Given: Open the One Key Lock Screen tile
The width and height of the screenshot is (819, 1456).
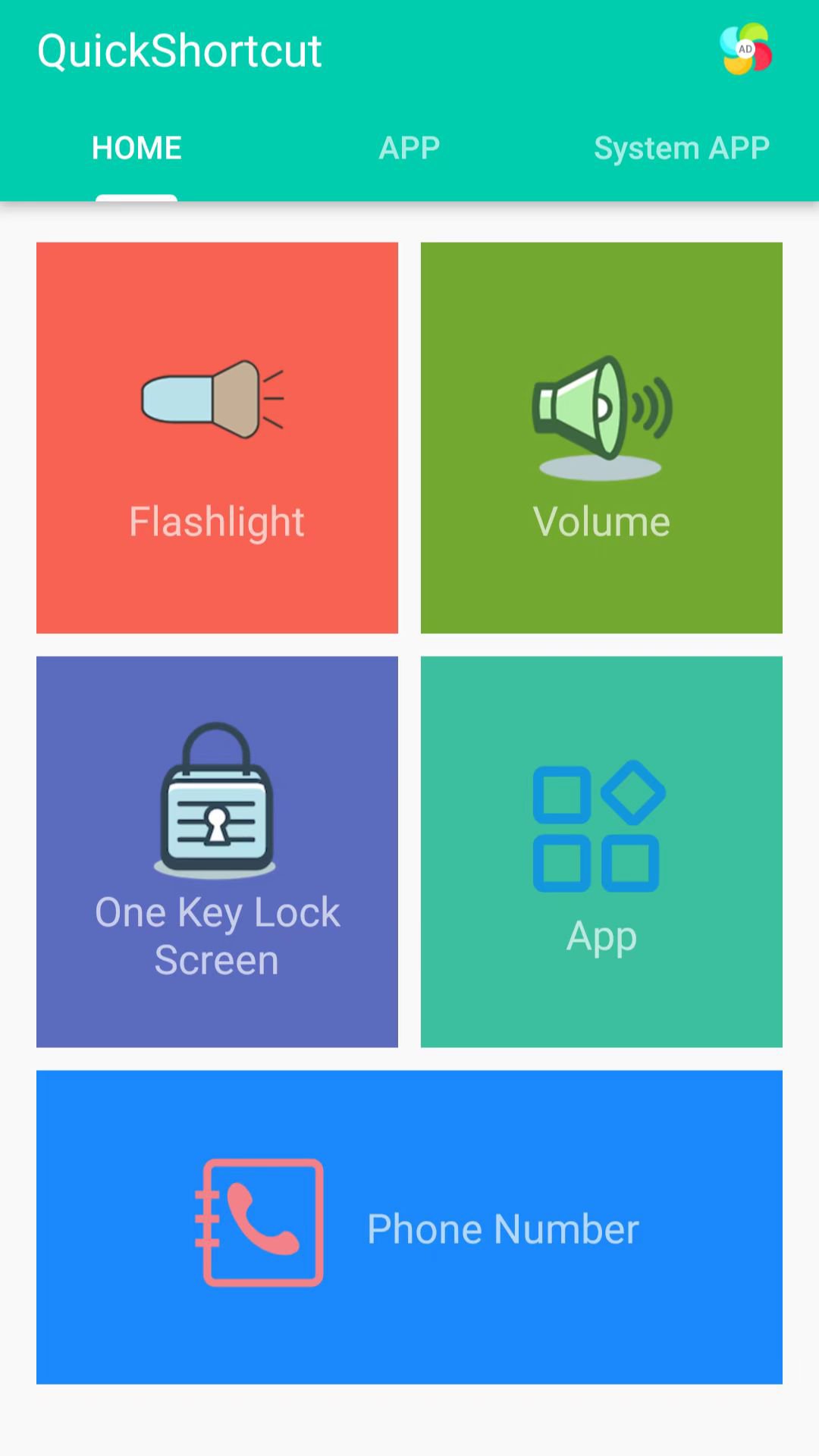Looking at the screenshot, I should pyautogui.click(x=217, y=852).
